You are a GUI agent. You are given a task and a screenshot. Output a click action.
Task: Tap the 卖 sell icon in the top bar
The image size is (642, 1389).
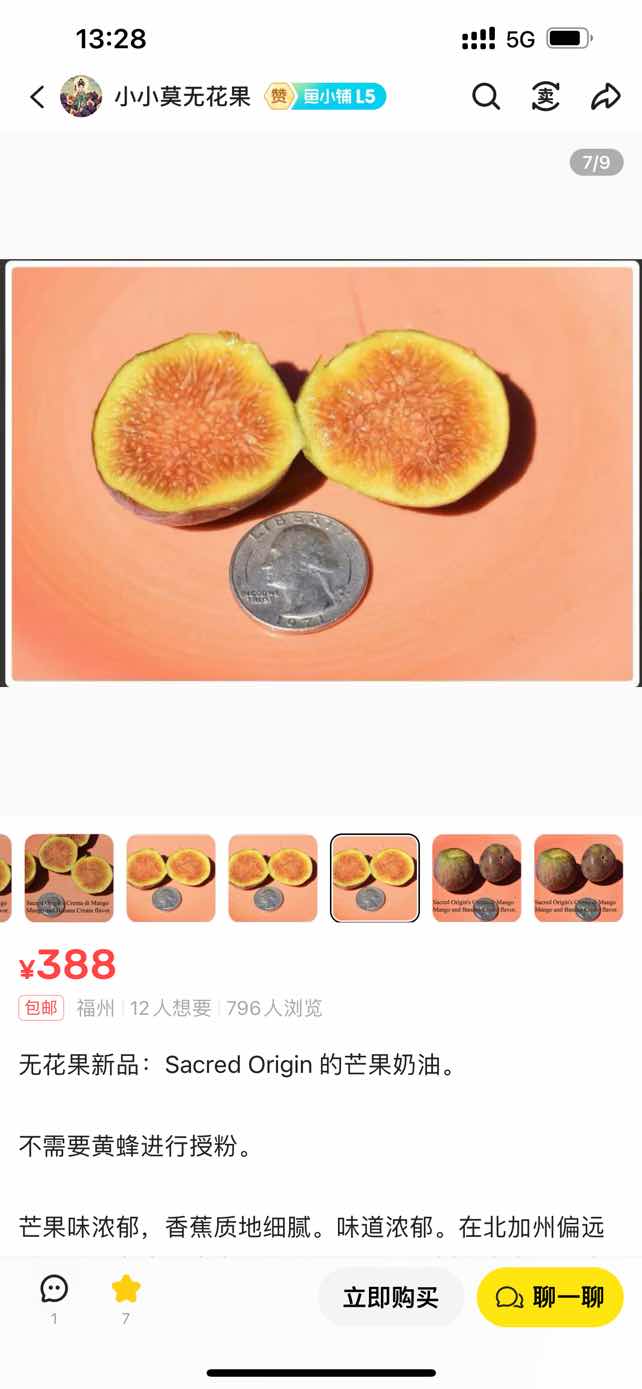pos(545,97)
